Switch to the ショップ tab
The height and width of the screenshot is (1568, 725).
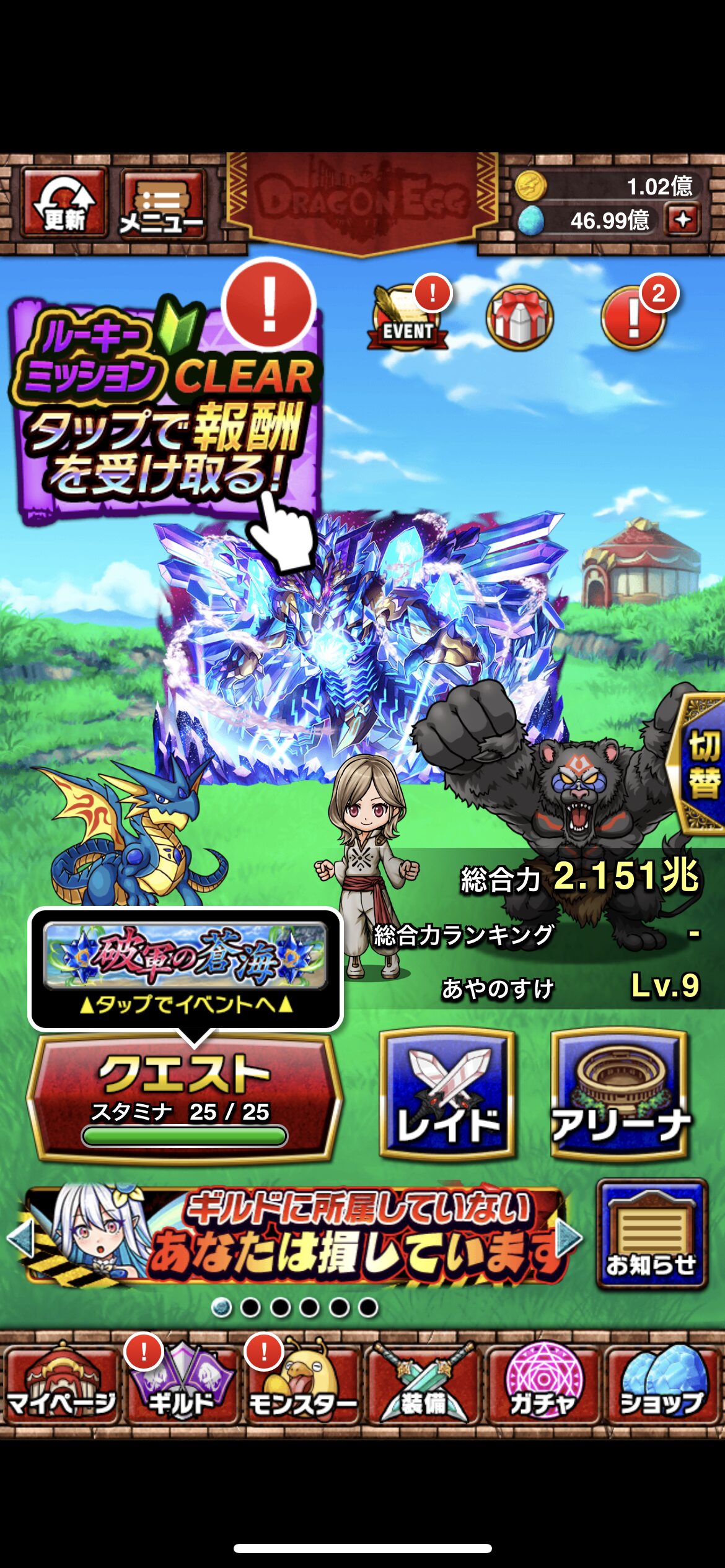pos(662,1386)
